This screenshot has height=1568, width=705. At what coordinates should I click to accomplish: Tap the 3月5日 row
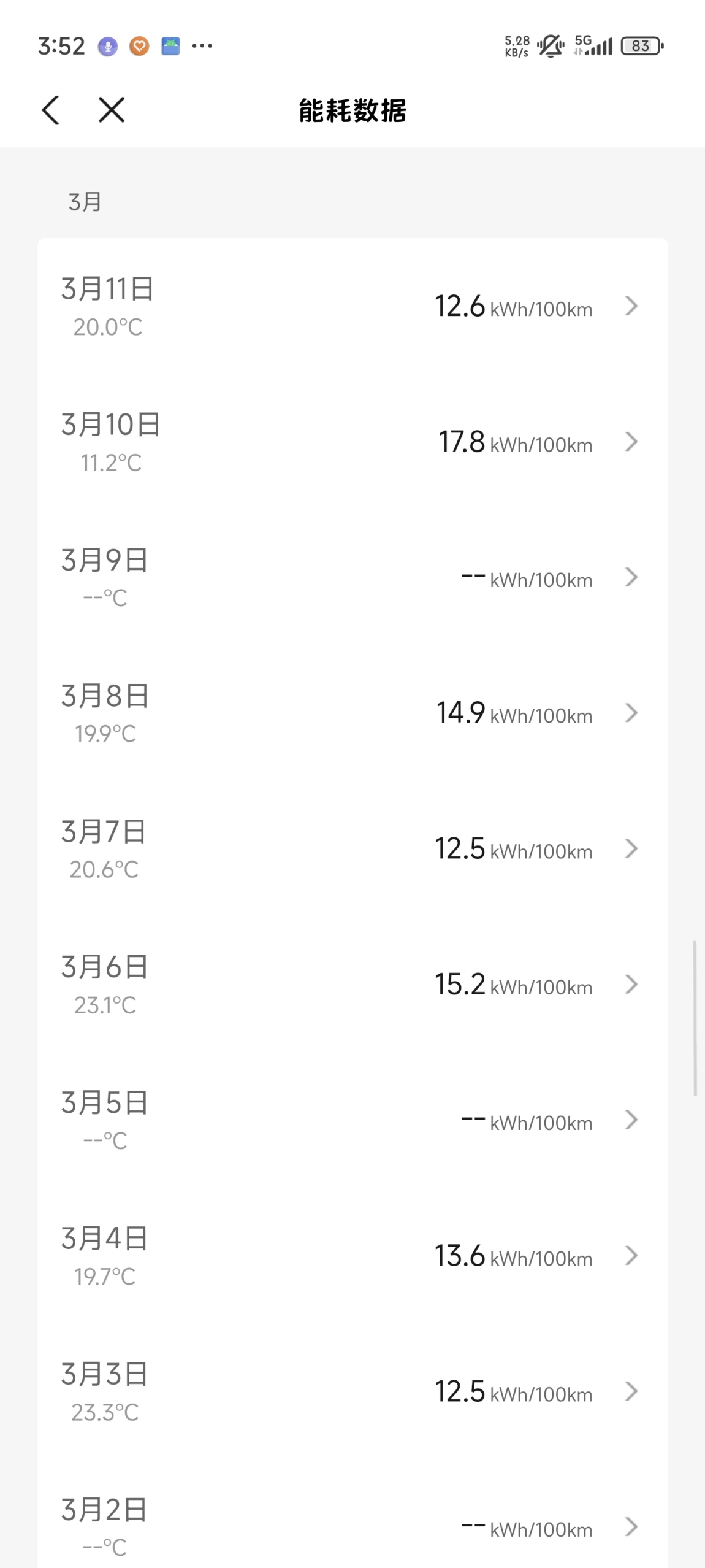352,1120
